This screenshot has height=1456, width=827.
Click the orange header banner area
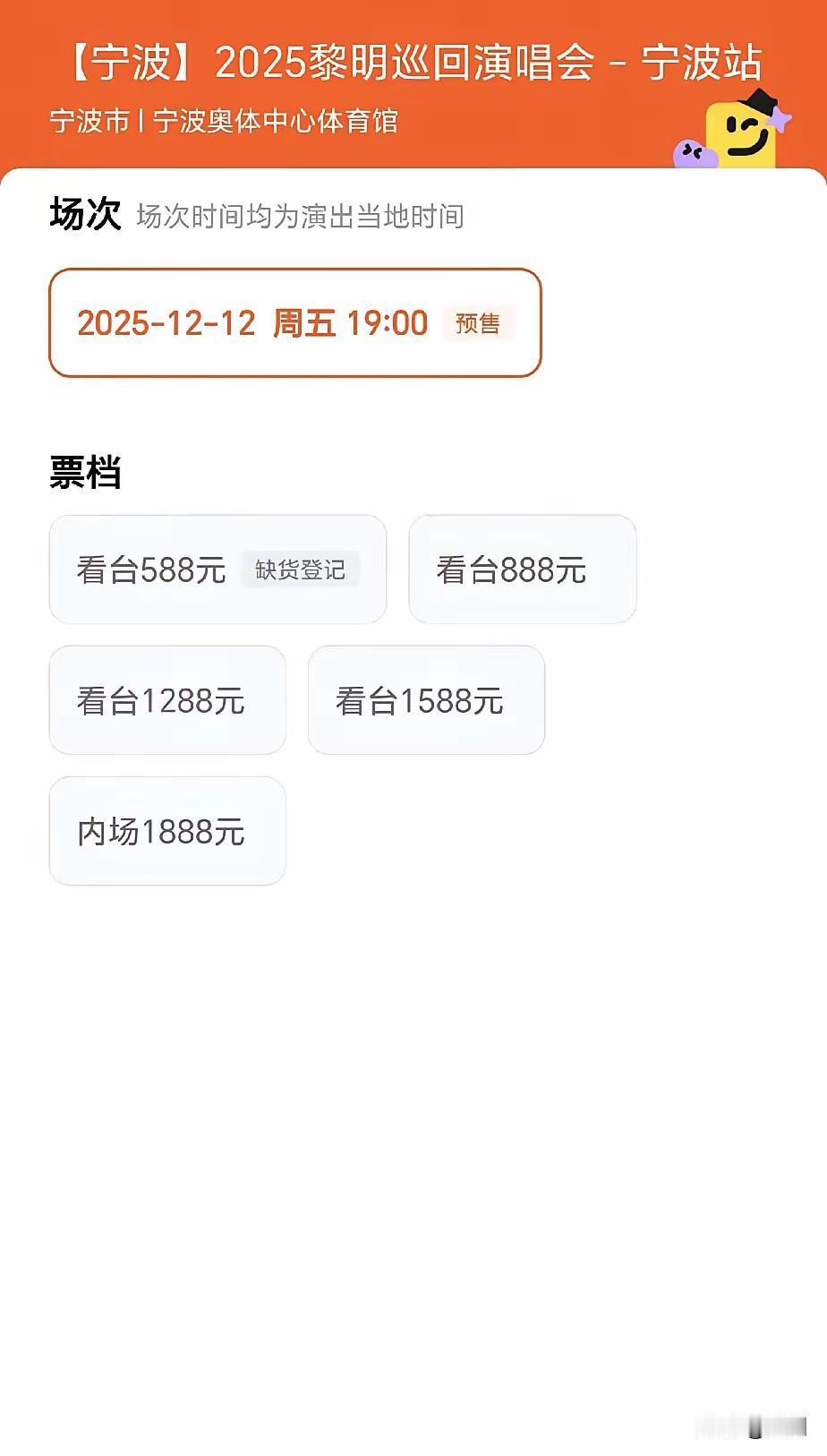(x=358, y=85)
